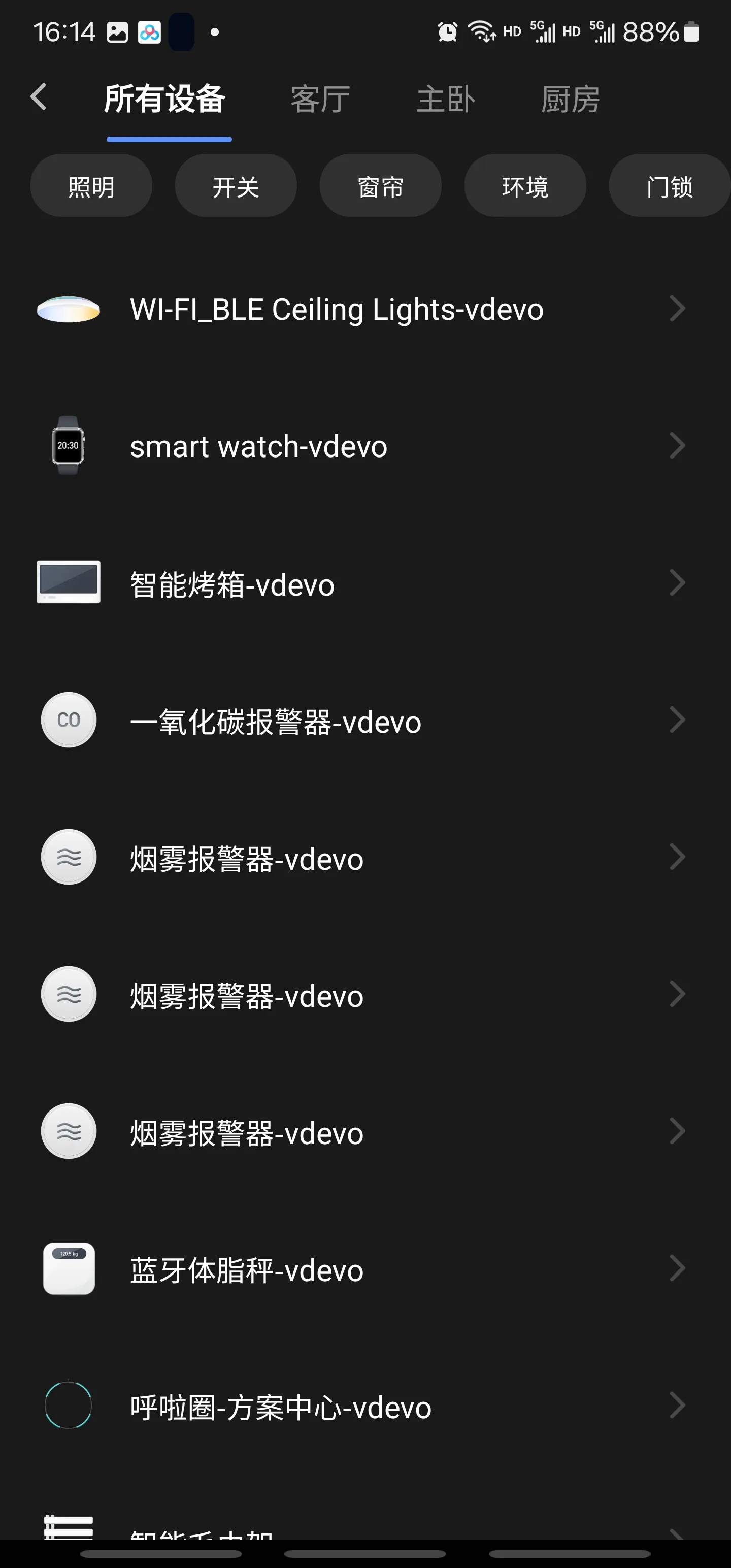Screen dimensions: 731x1568
Task: Open 呼啦圈-方案中心-vdevo device
Action: pos(365,1406)
